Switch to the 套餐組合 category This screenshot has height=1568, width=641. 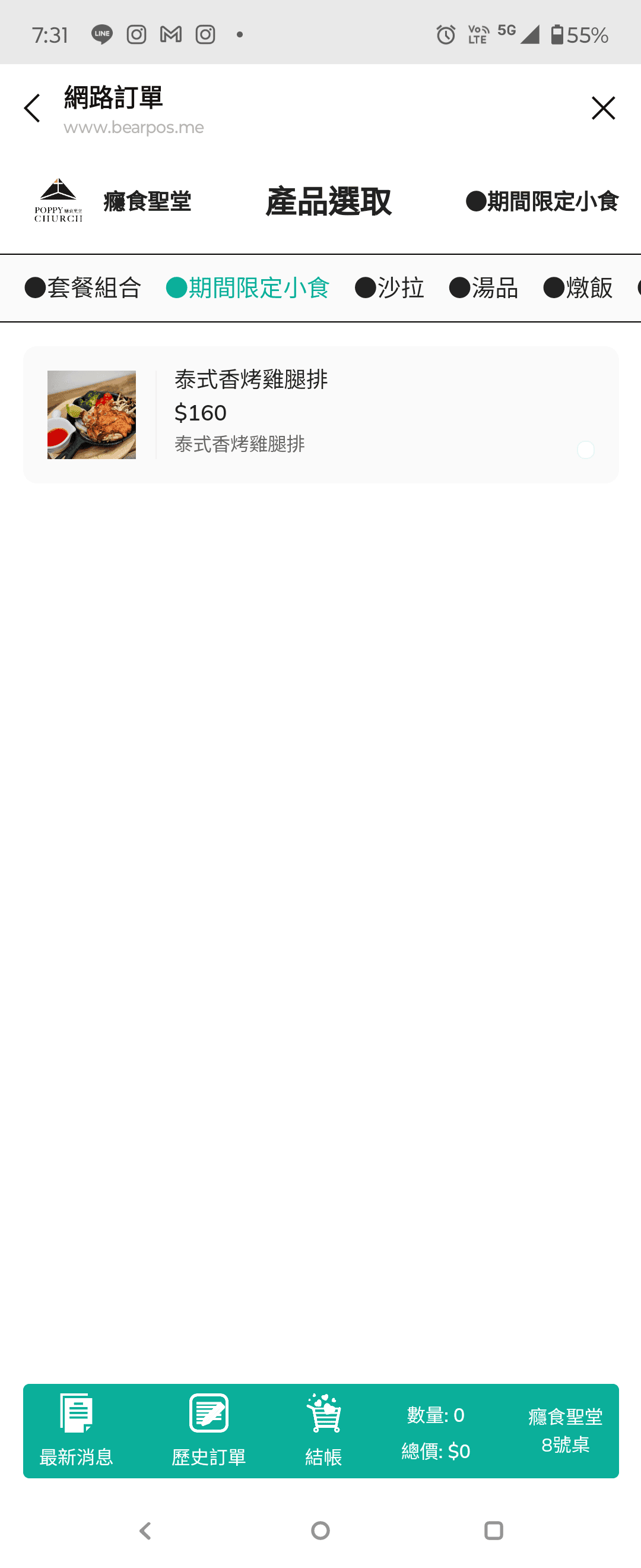pyautogui.click(x=83, y=287)
